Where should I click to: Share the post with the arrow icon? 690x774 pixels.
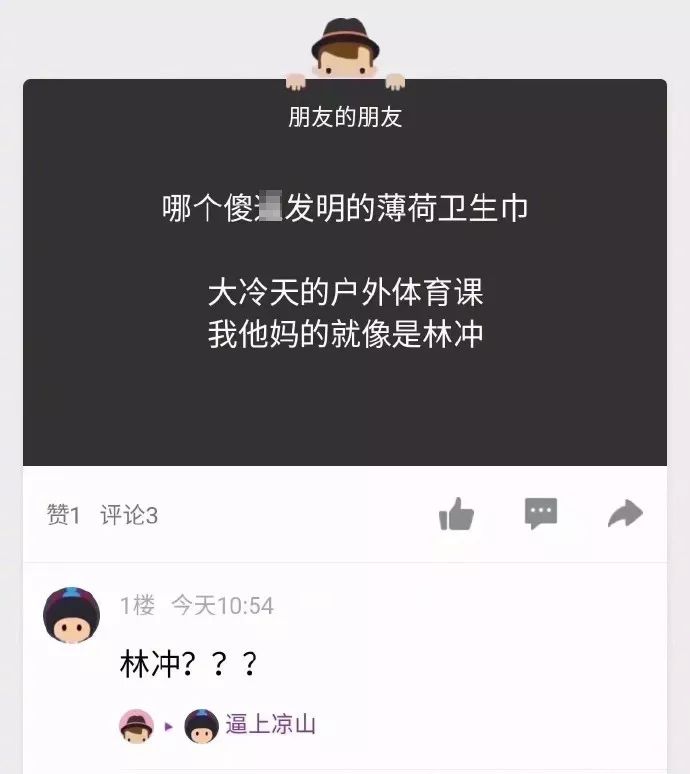[x=625, y=514]
